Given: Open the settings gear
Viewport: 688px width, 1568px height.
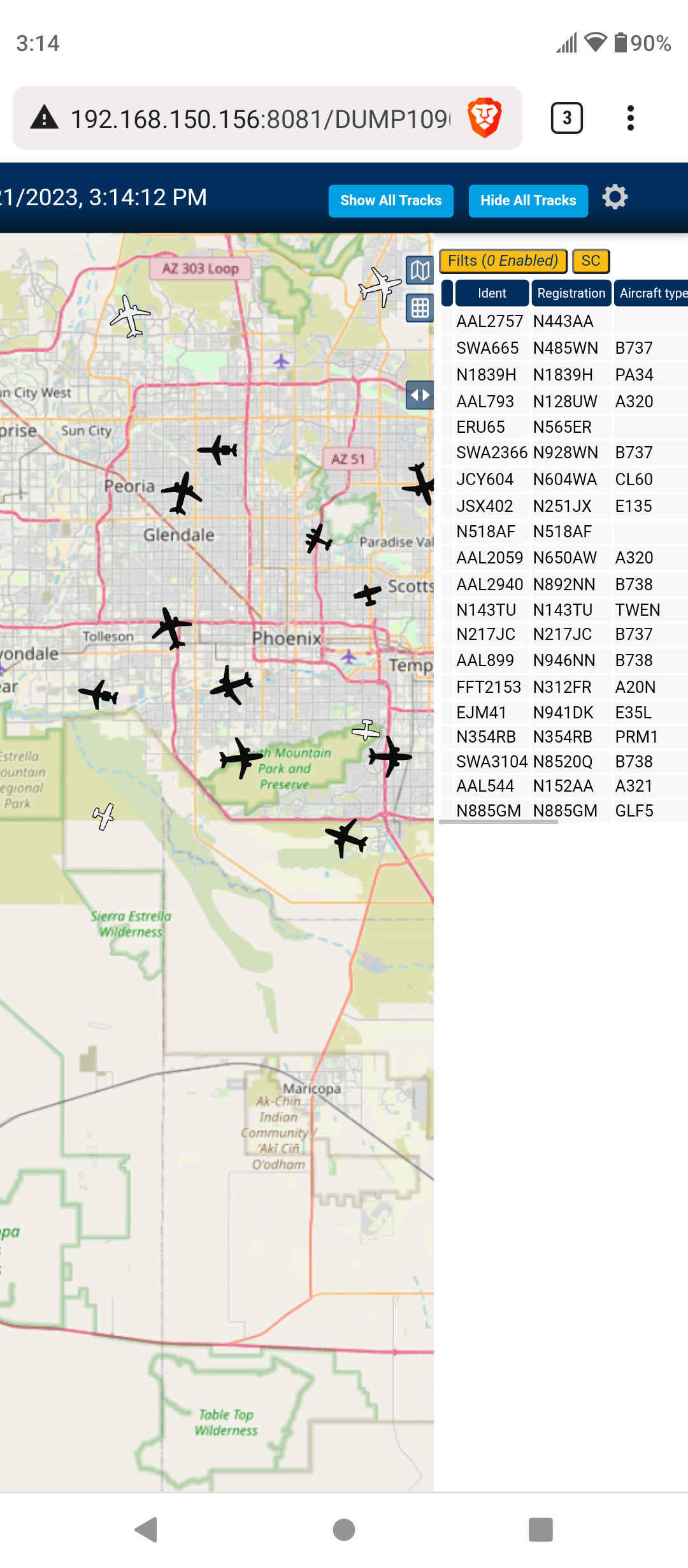Looking at the screenshot, I should (x=615, y=198).
